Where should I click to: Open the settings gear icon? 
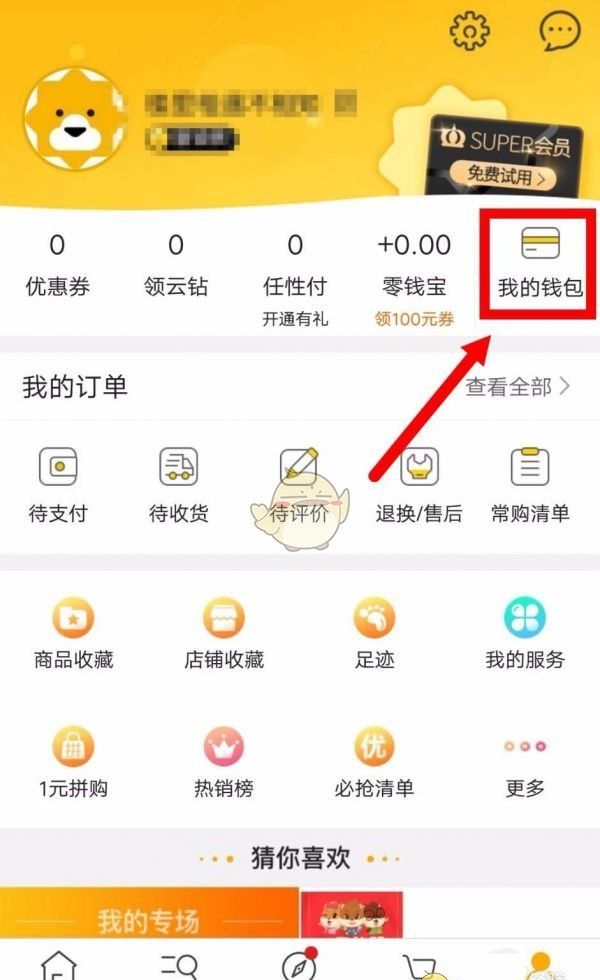coord(469,32)
